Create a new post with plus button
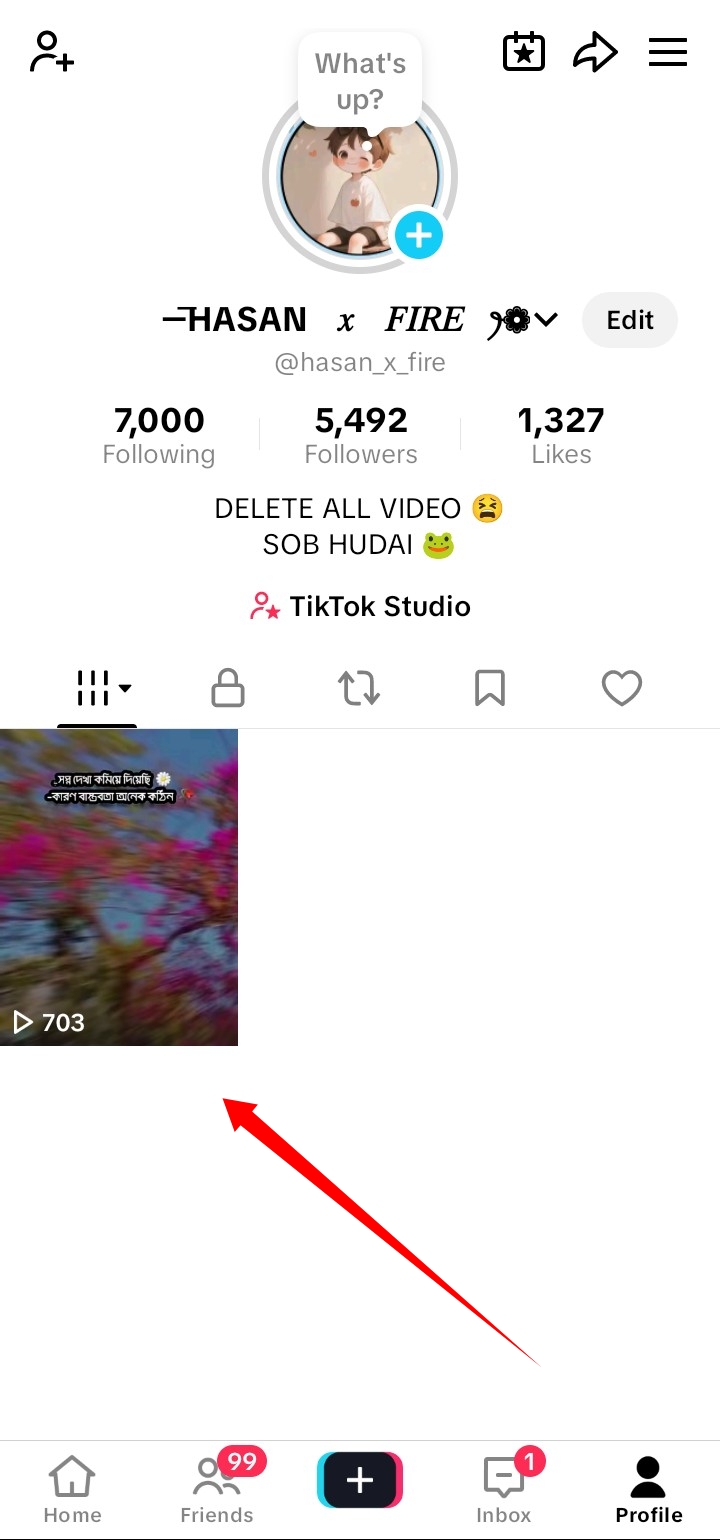Screen dimensions: 720x1540 (360, 1481)
